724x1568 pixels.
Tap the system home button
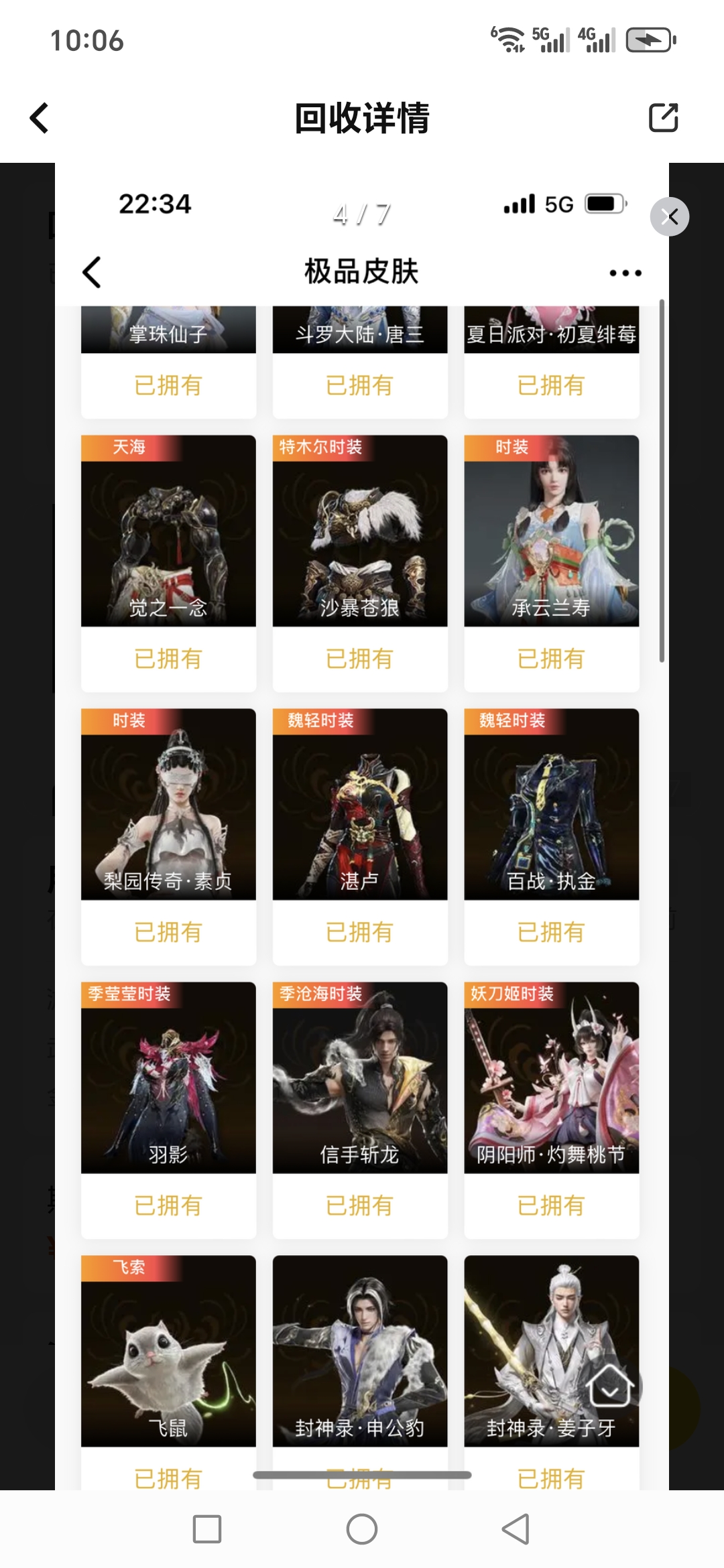(x=362, y=1529)
